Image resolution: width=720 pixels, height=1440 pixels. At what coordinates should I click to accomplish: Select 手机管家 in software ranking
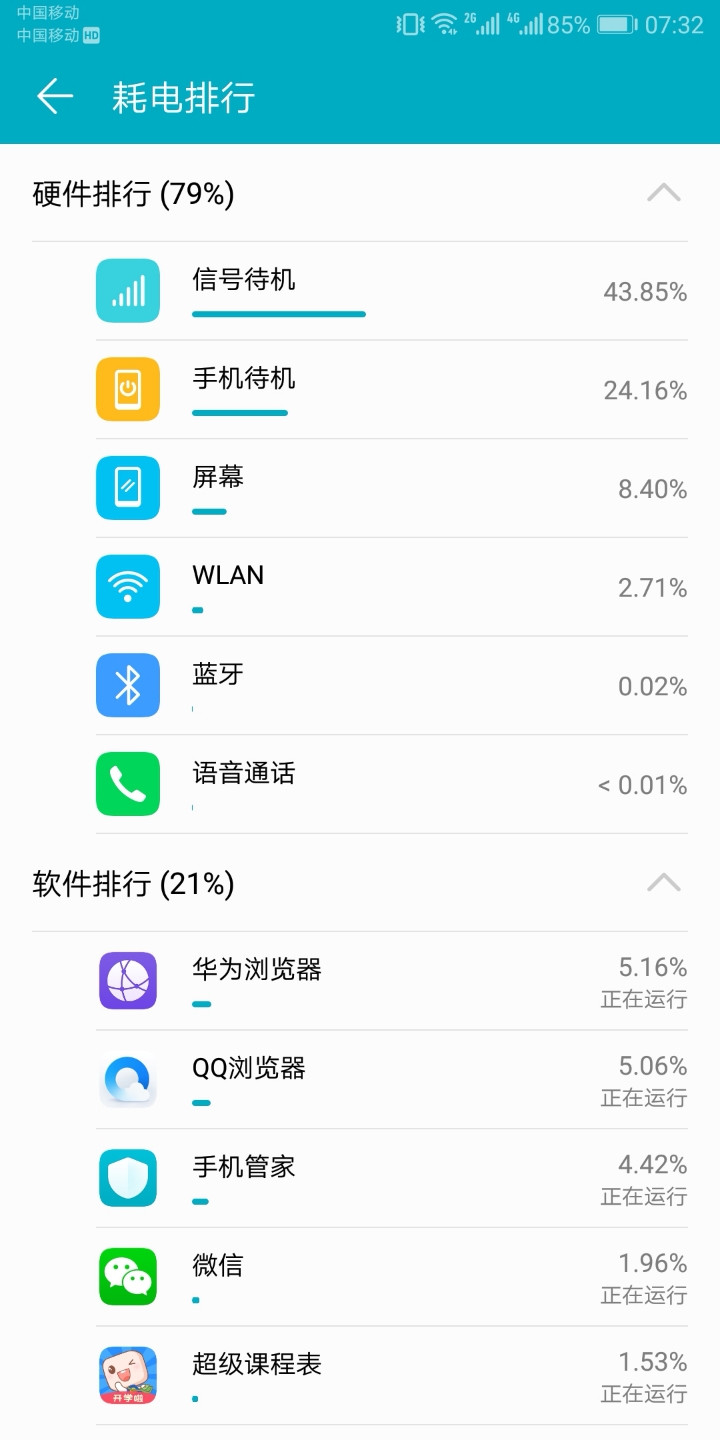coord(390,1178)
